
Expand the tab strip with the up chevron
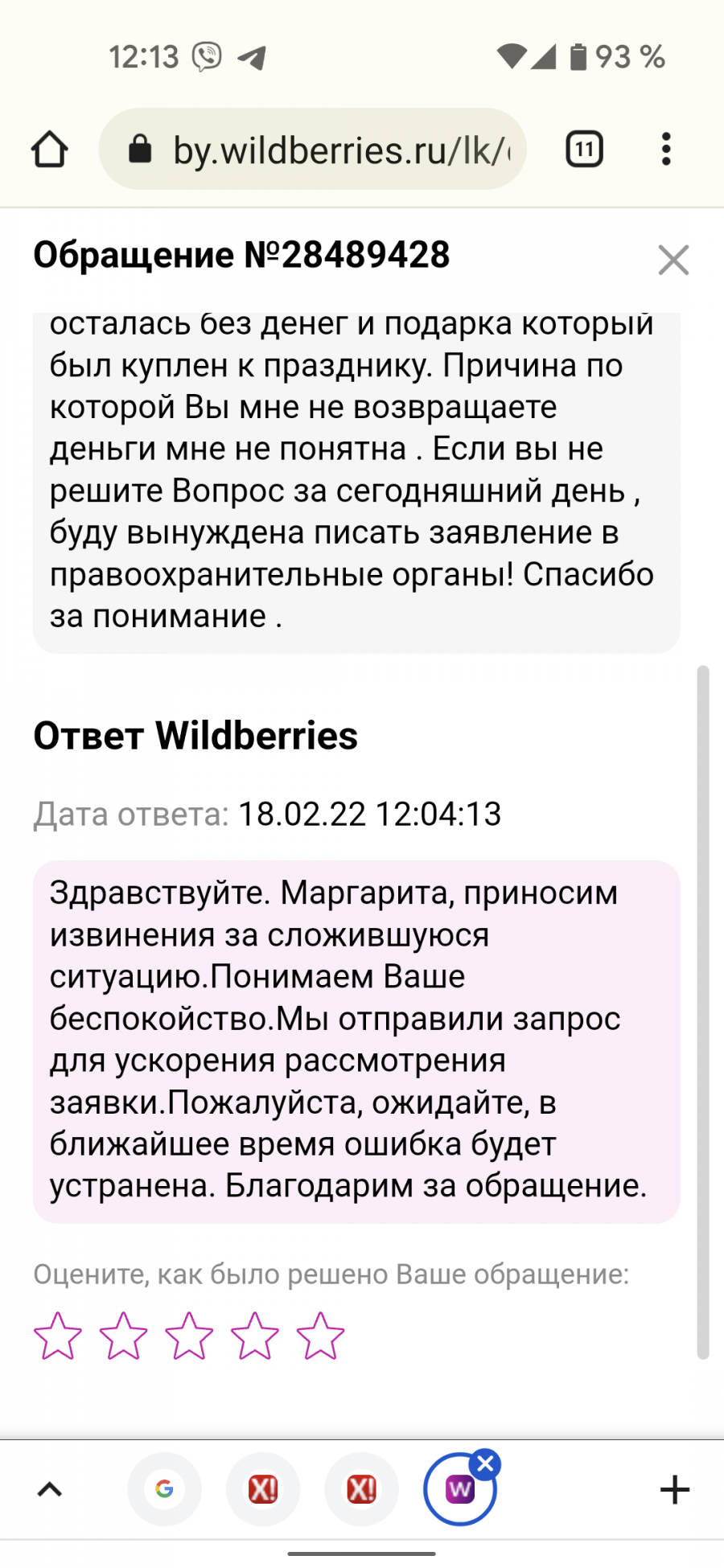(x=50, y=1490)
